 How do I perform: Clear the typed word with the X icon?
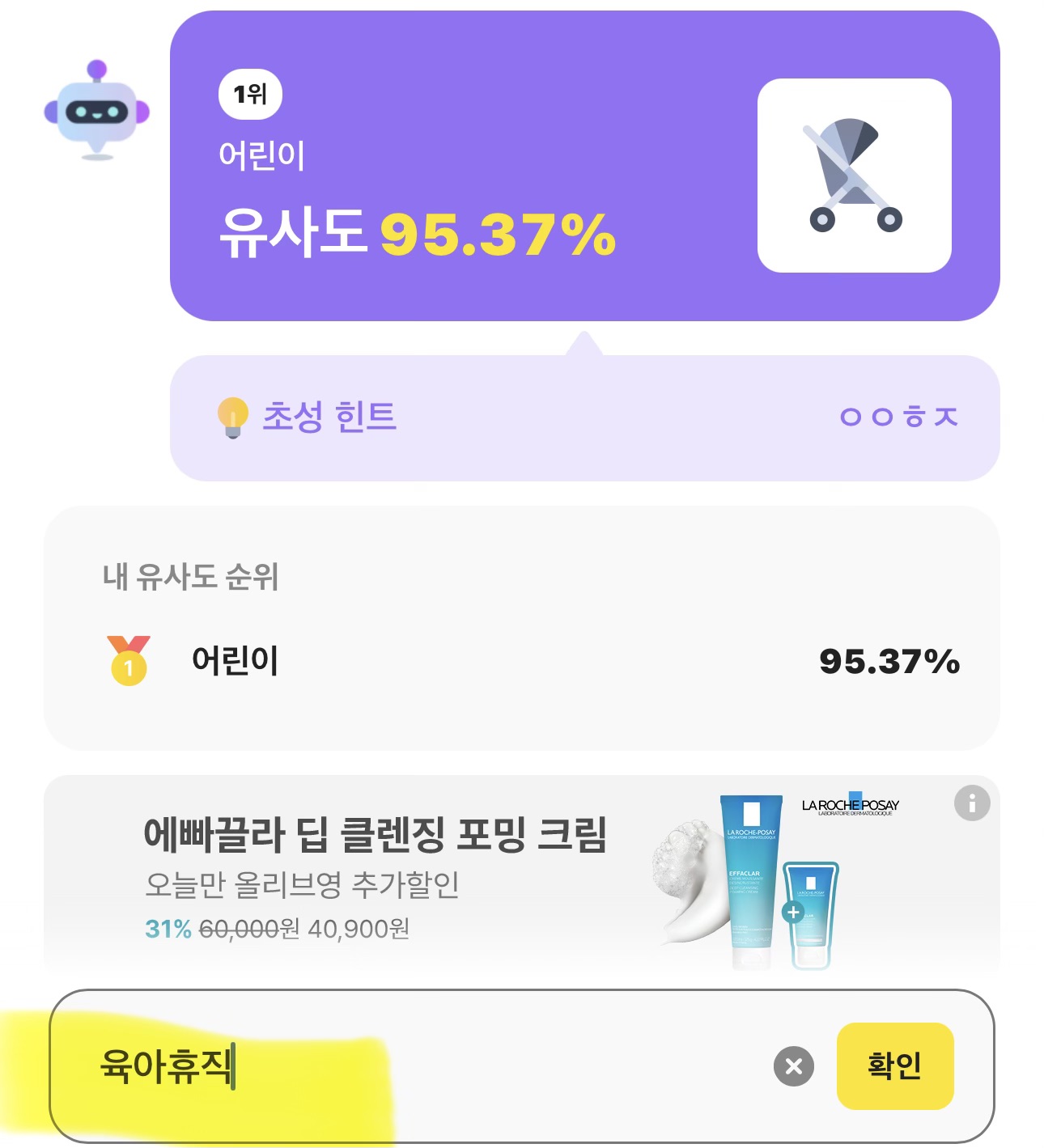click(793, 1066)
